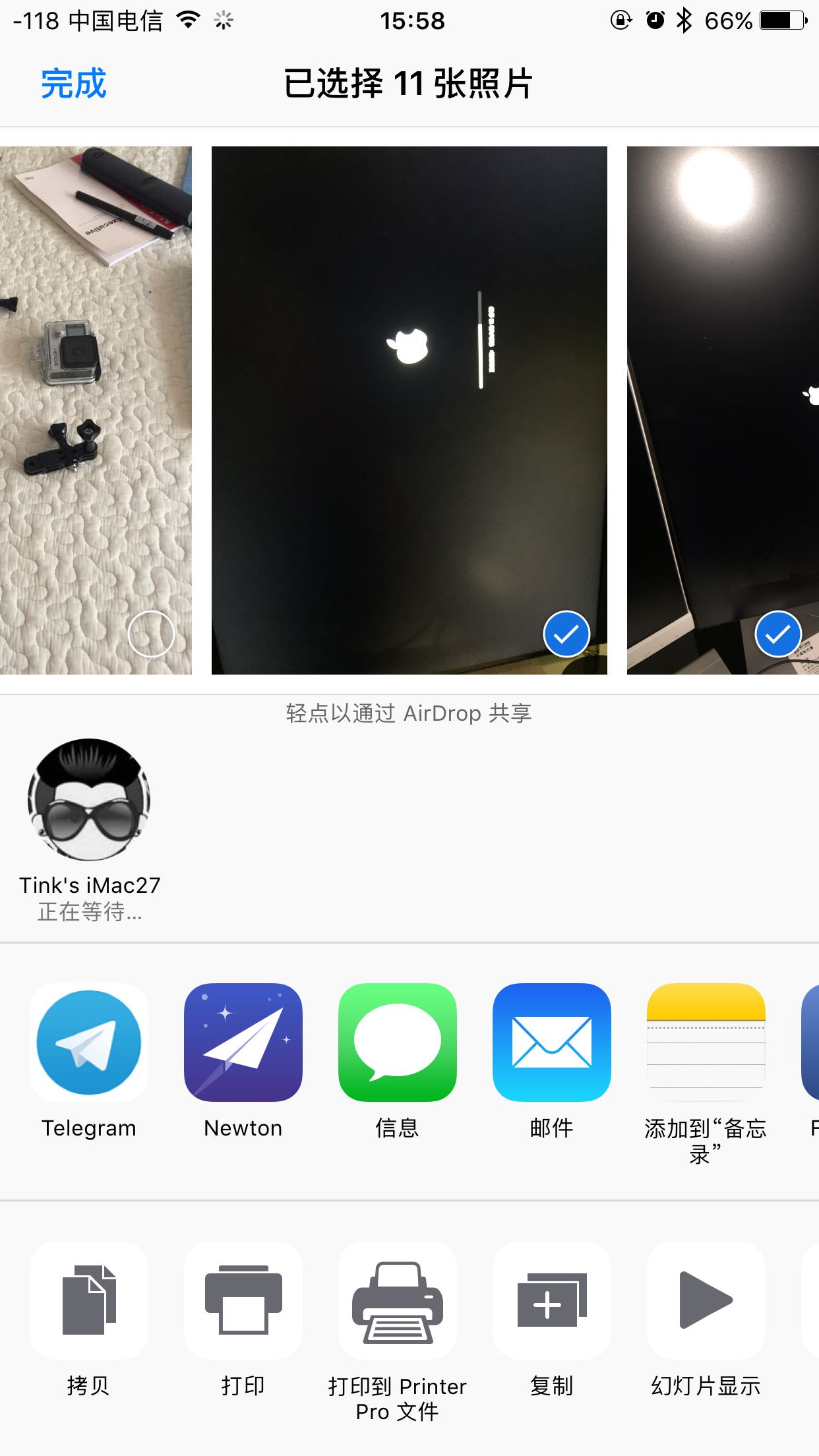Screen dimensions: 819x1456
Task: Tap 完成 to finish selection
Action: pos(73,84)
